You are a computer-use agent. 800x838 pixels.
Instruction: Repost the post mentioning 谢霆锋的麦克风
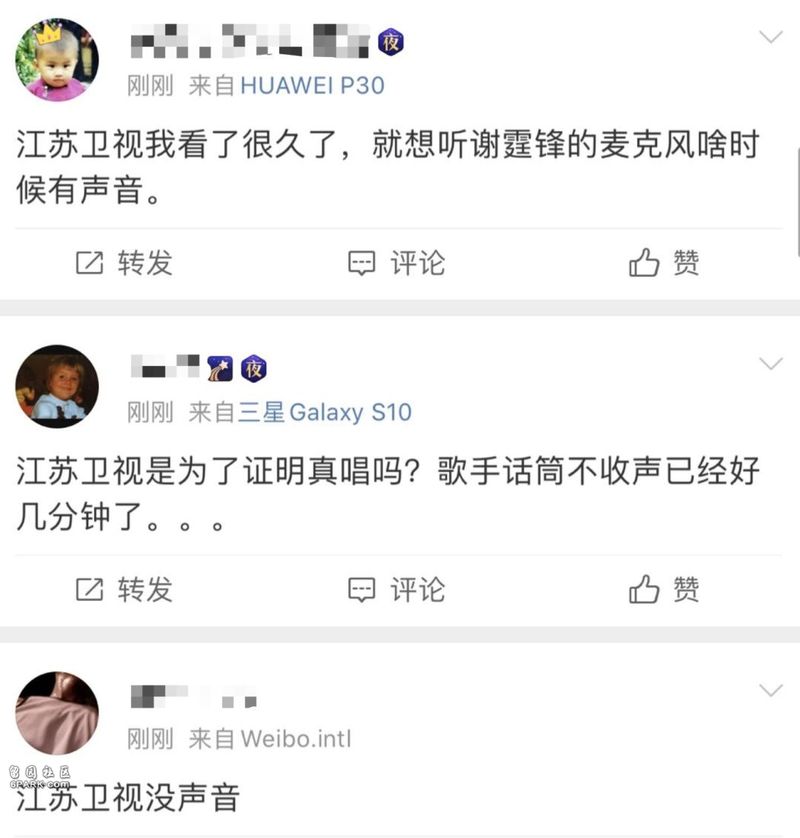(x=124, y=263)
